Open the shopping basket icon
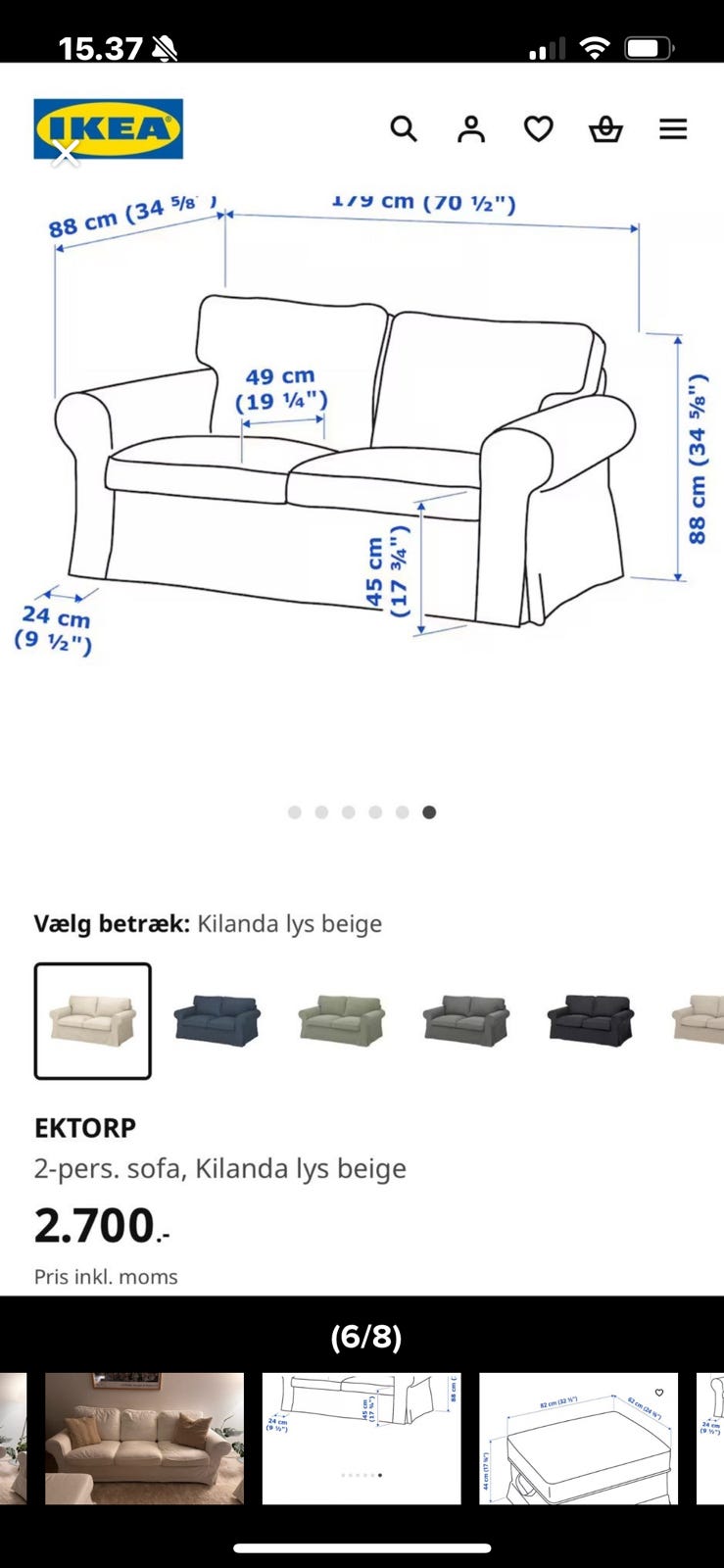This screenshot has width=724, height=1568. click(606, 128)
